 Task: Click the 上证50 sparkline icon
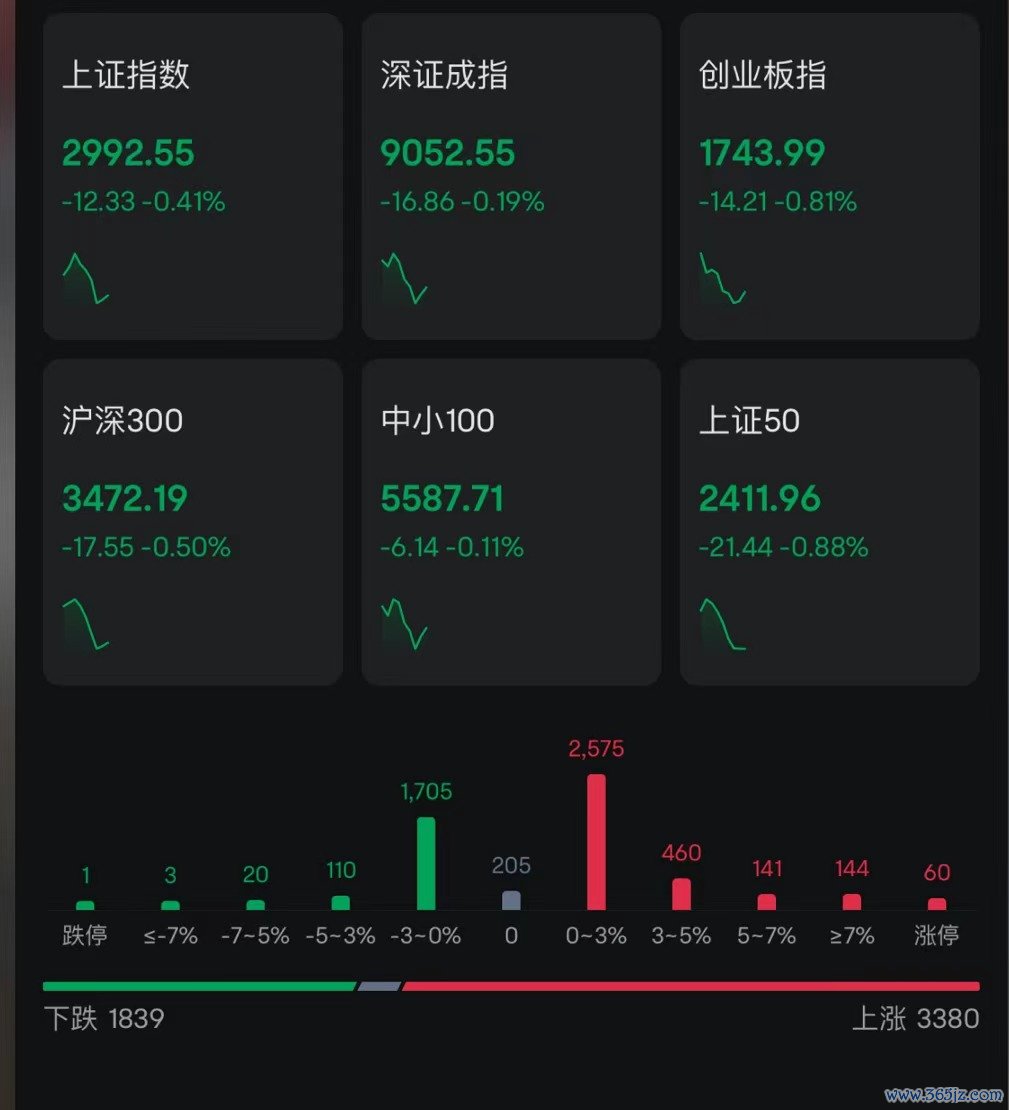coord(723,623)
